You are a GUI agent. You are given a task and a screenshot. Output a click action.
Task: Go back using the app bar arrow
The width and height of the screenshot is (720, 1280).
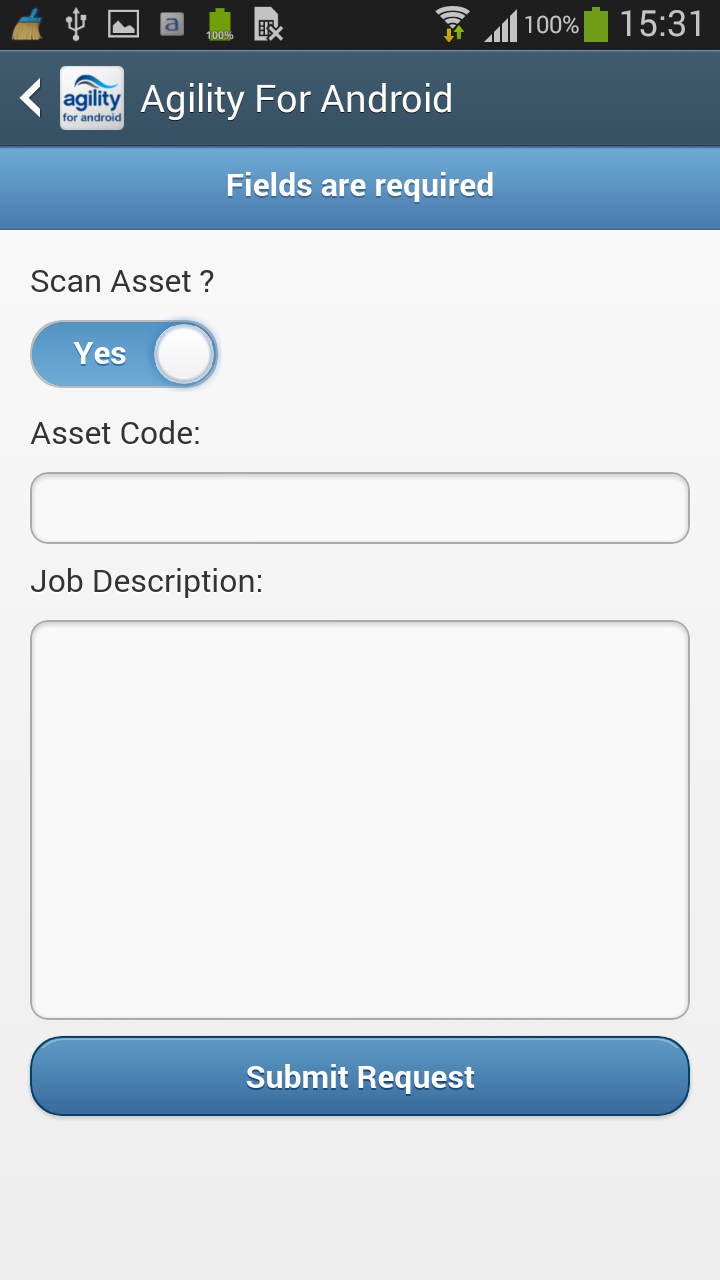(x=32, y=98)
